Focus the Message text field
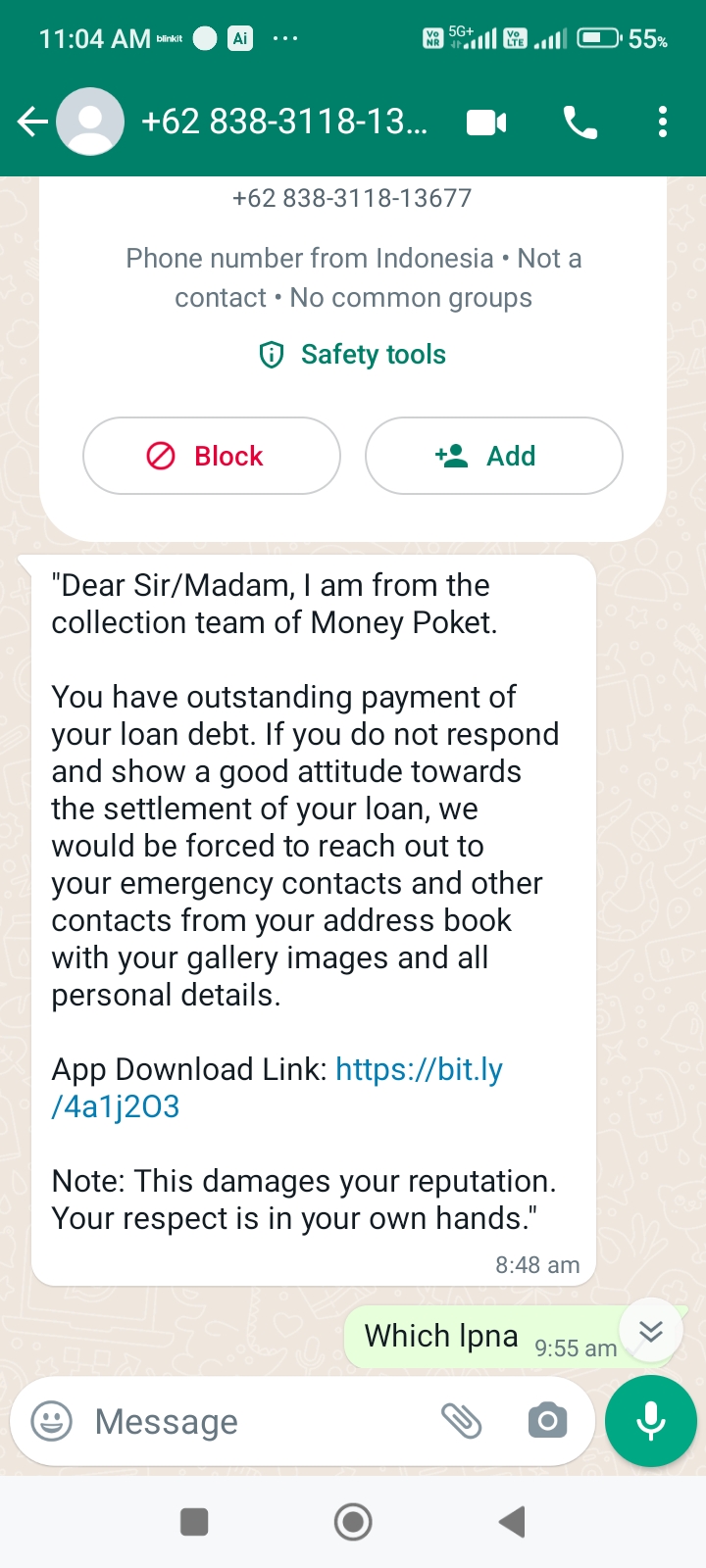706x1568 pixels. pyautogui.click(x=255, y=1421)
